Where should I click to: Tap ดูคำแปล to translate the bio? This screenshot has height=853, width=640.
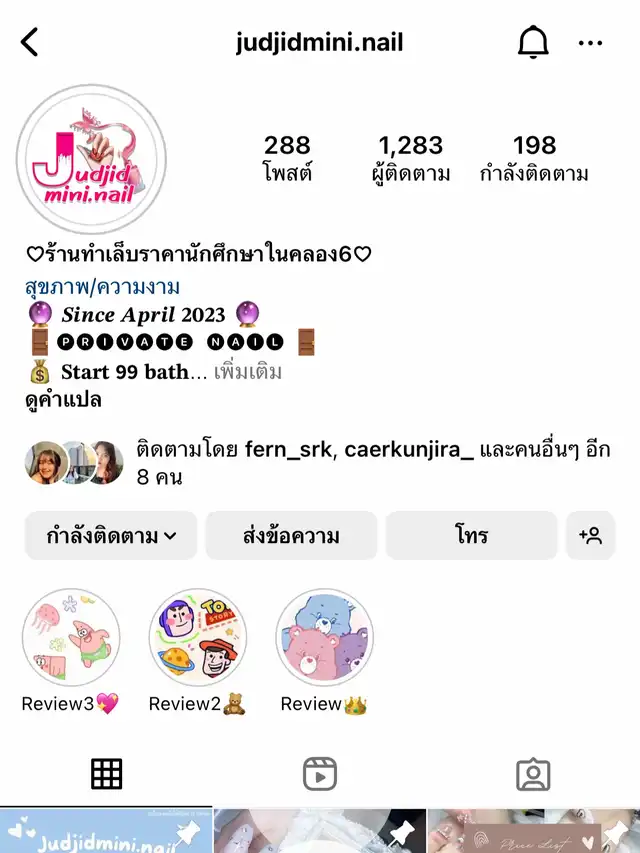point(63,399)
